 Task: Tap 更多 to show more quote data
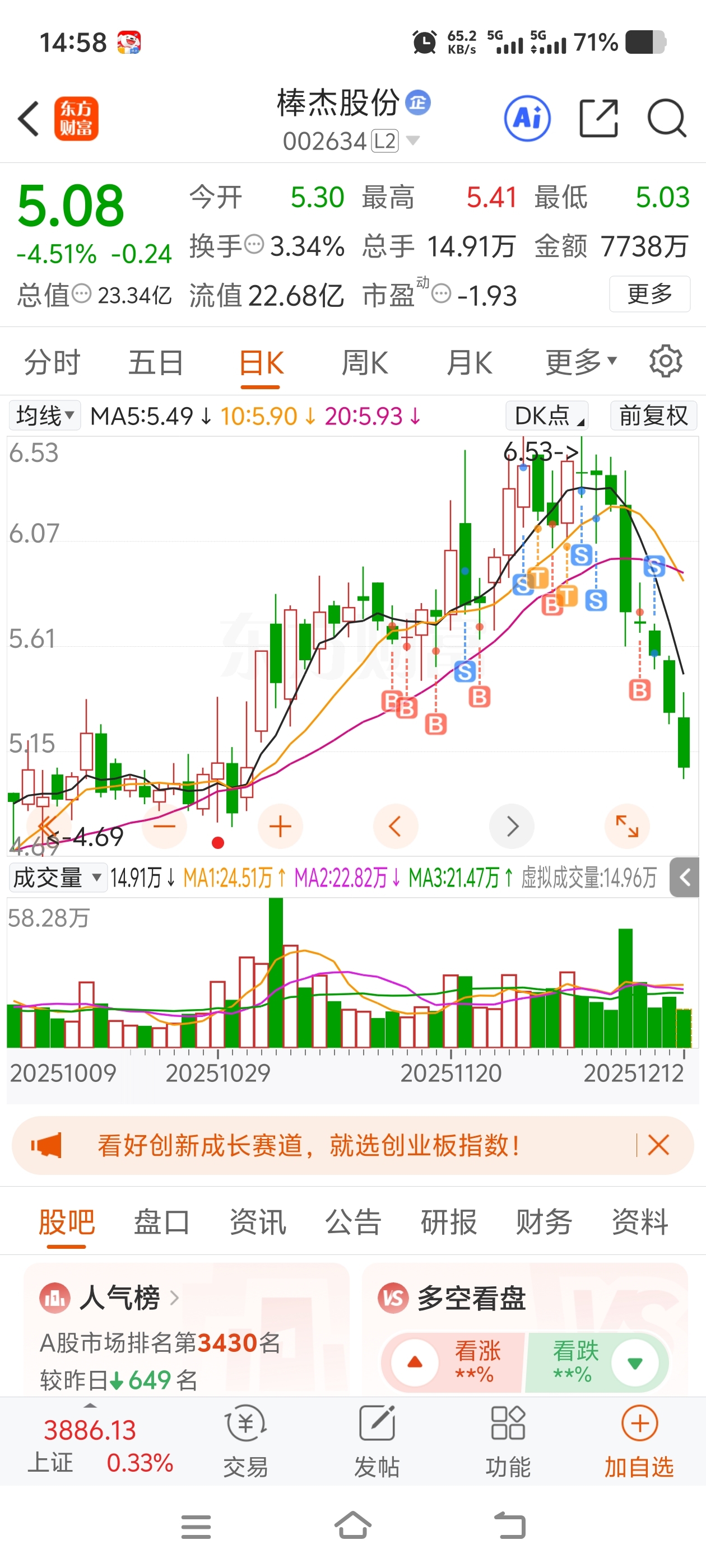pos(649,294)
